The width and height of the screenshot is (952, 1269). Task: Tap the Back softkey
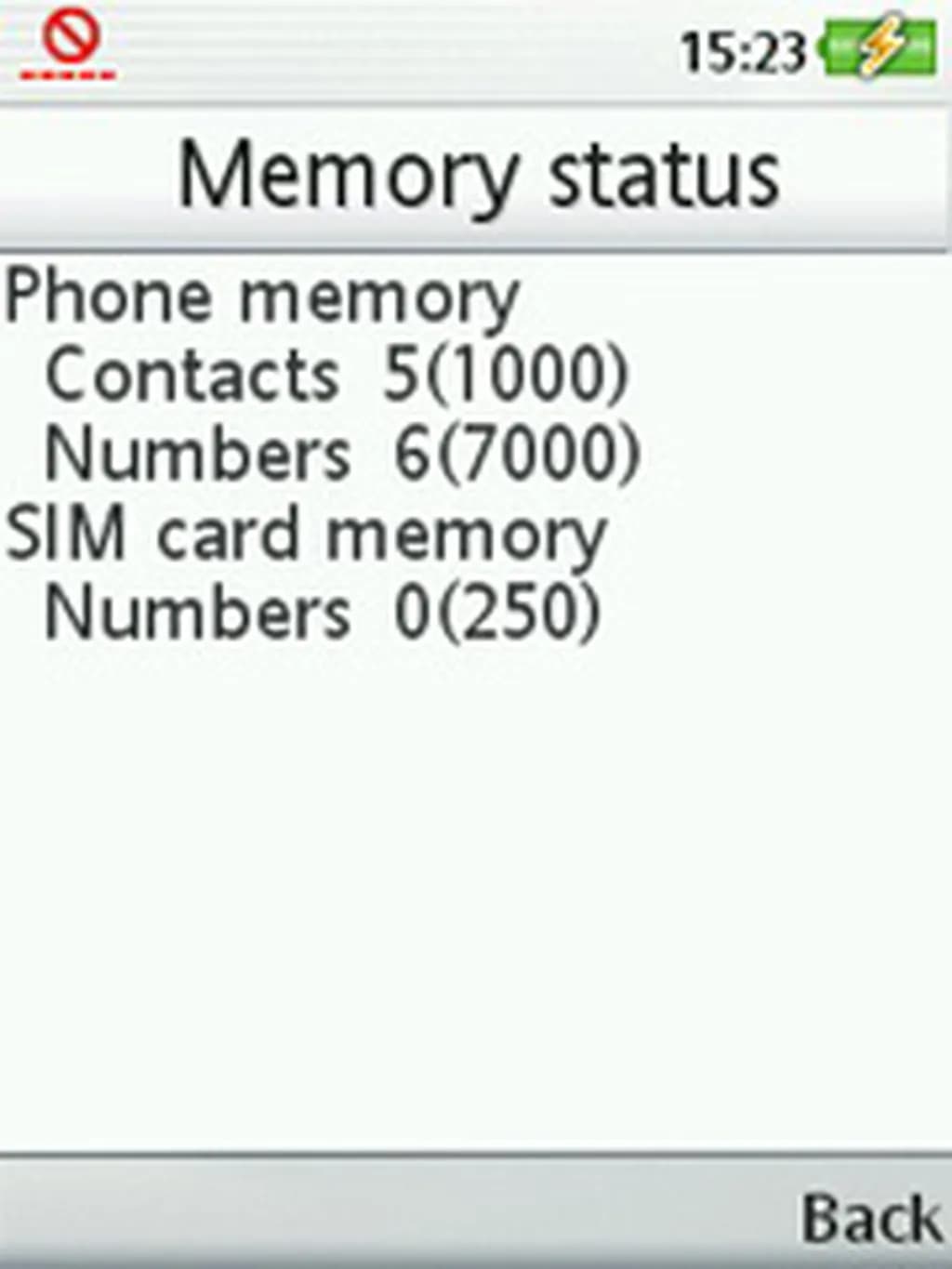(870, 1217)
